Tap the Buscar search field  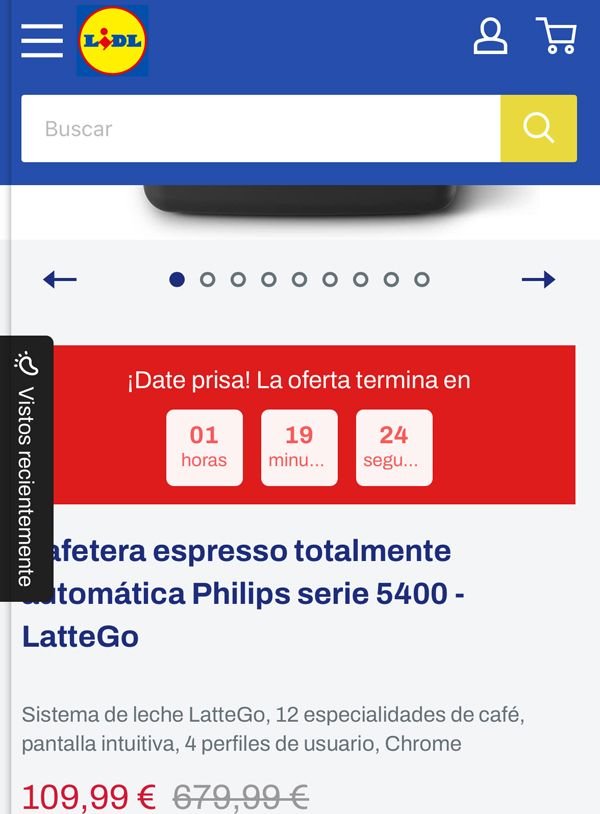[x=260, y=129]
